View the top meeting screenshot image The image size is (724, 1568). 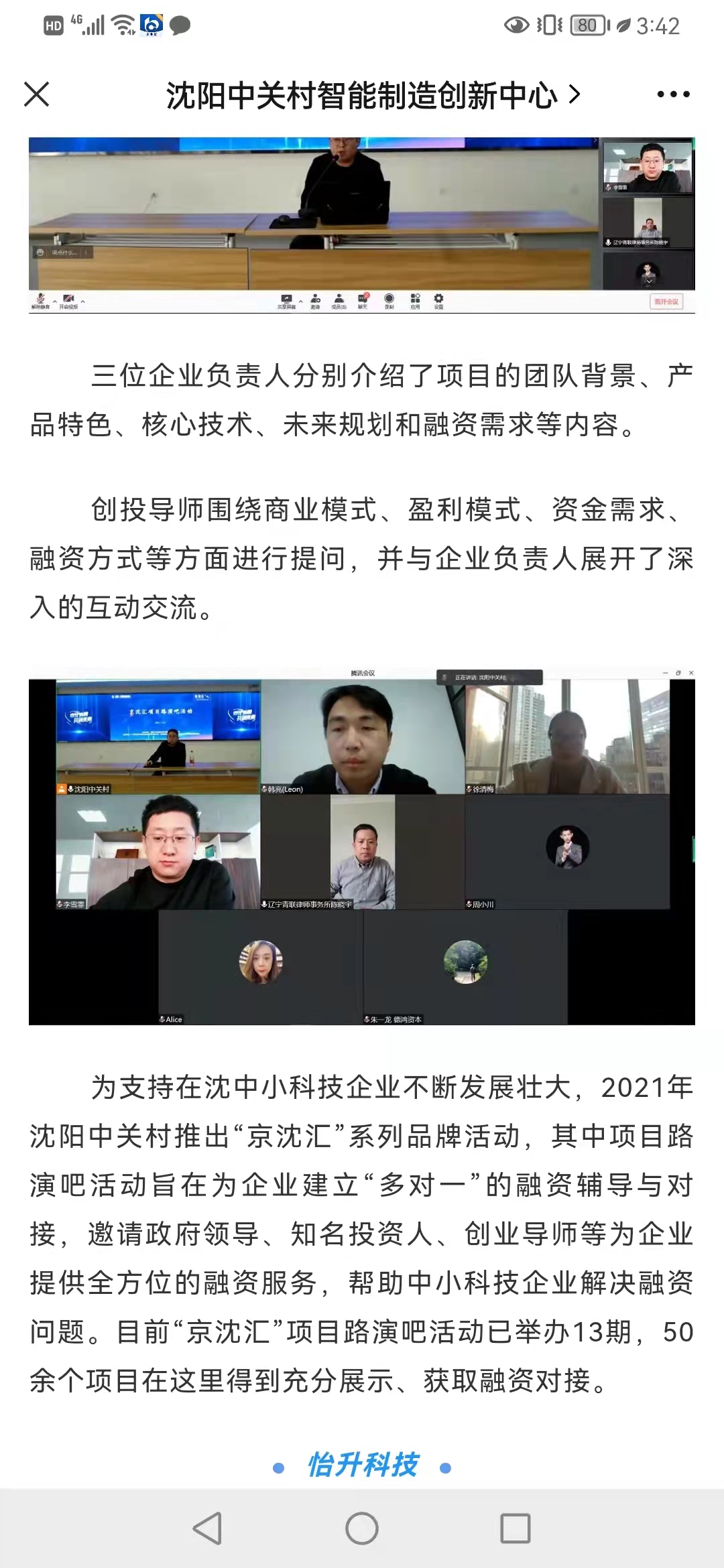pyautogui.click(x=361, y=224)
